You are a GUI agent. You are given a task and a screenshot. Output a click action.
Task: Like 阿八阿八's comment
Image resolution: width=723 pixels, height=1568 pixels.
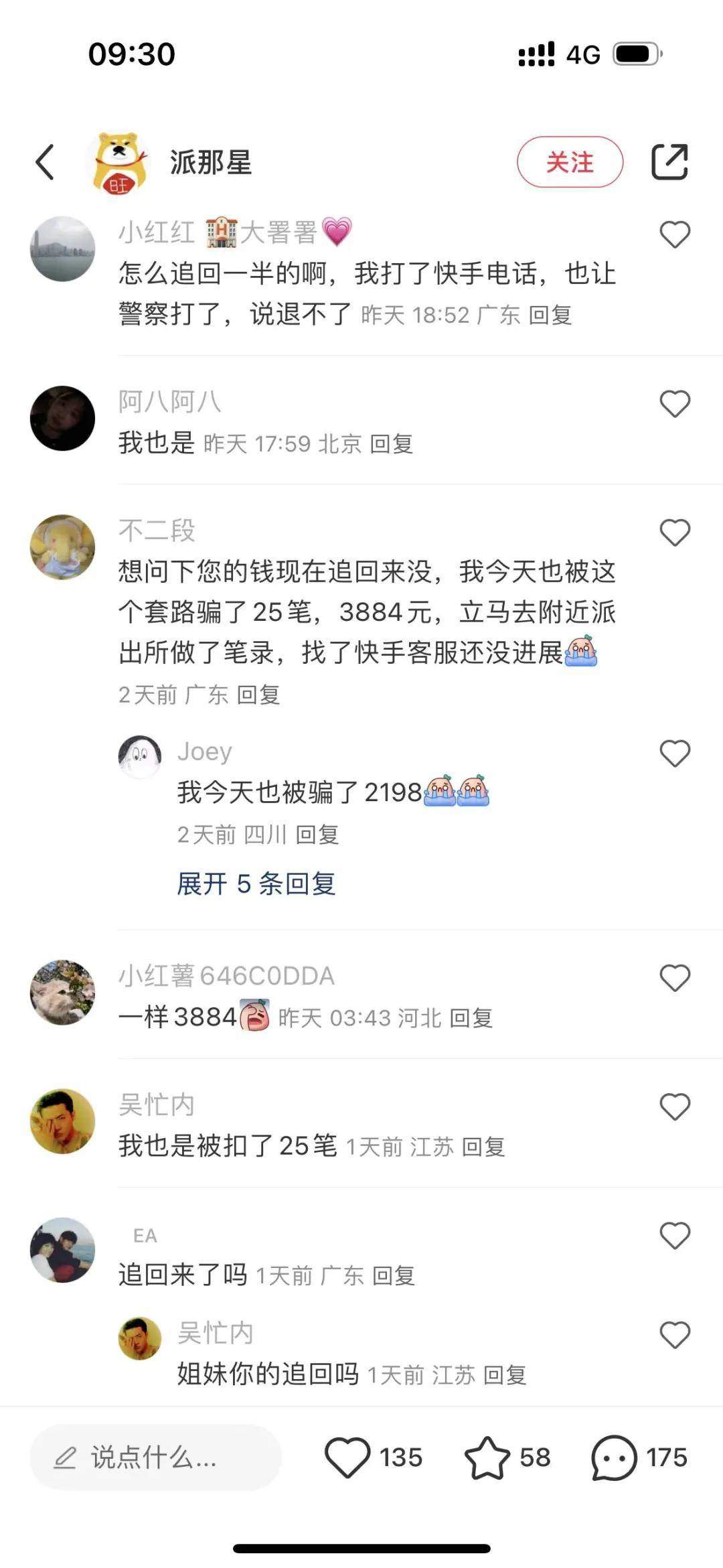tap(674, 404)
